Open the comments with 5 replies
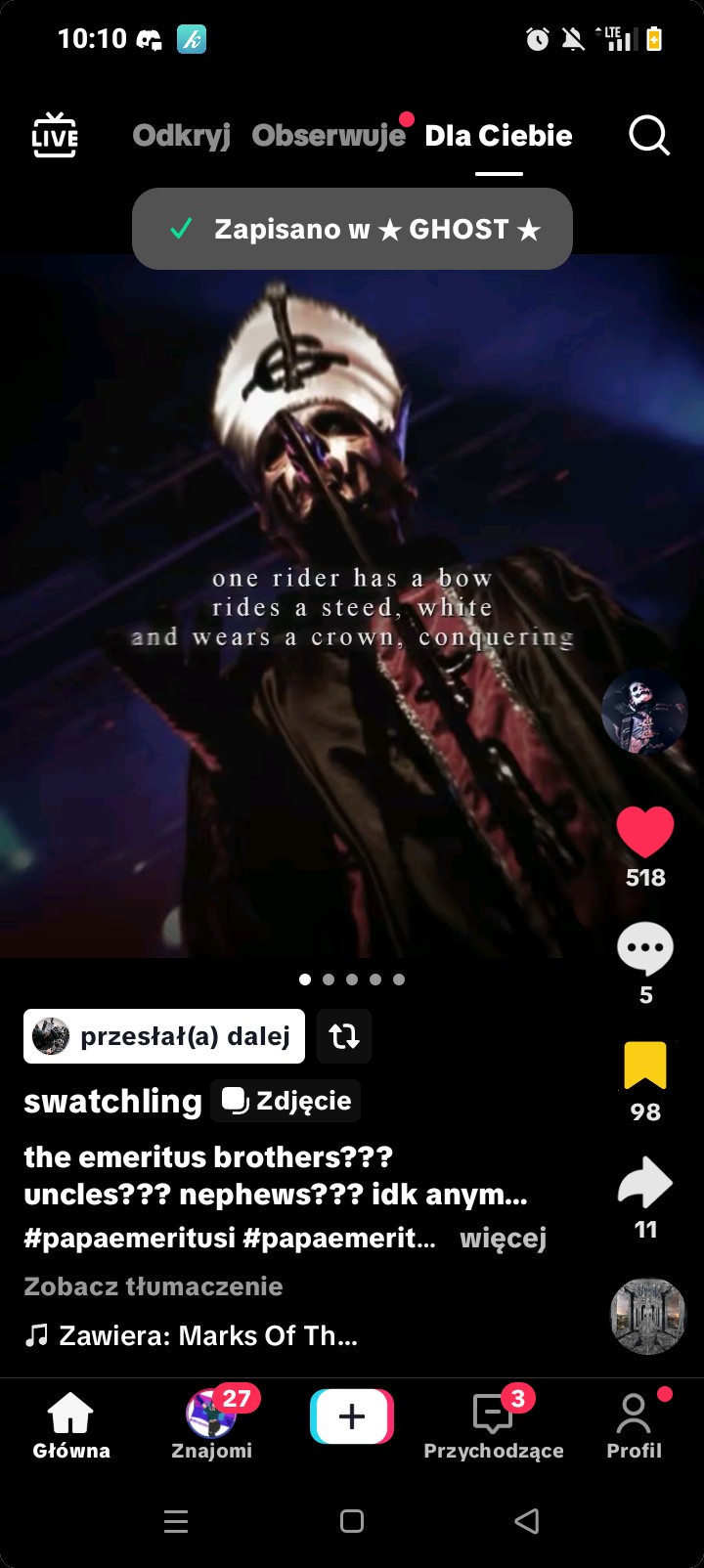 coord(645,948)
